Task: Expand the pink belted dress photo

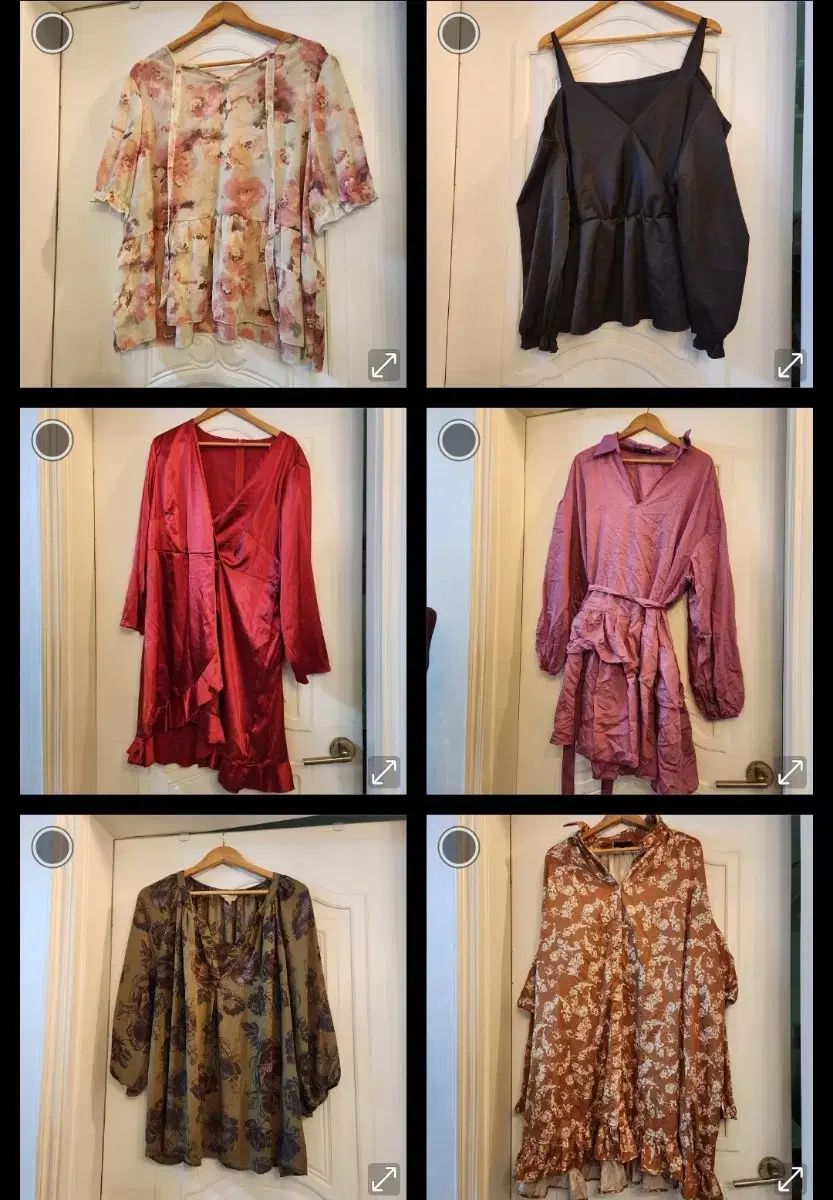Action: tap(791, 772)
